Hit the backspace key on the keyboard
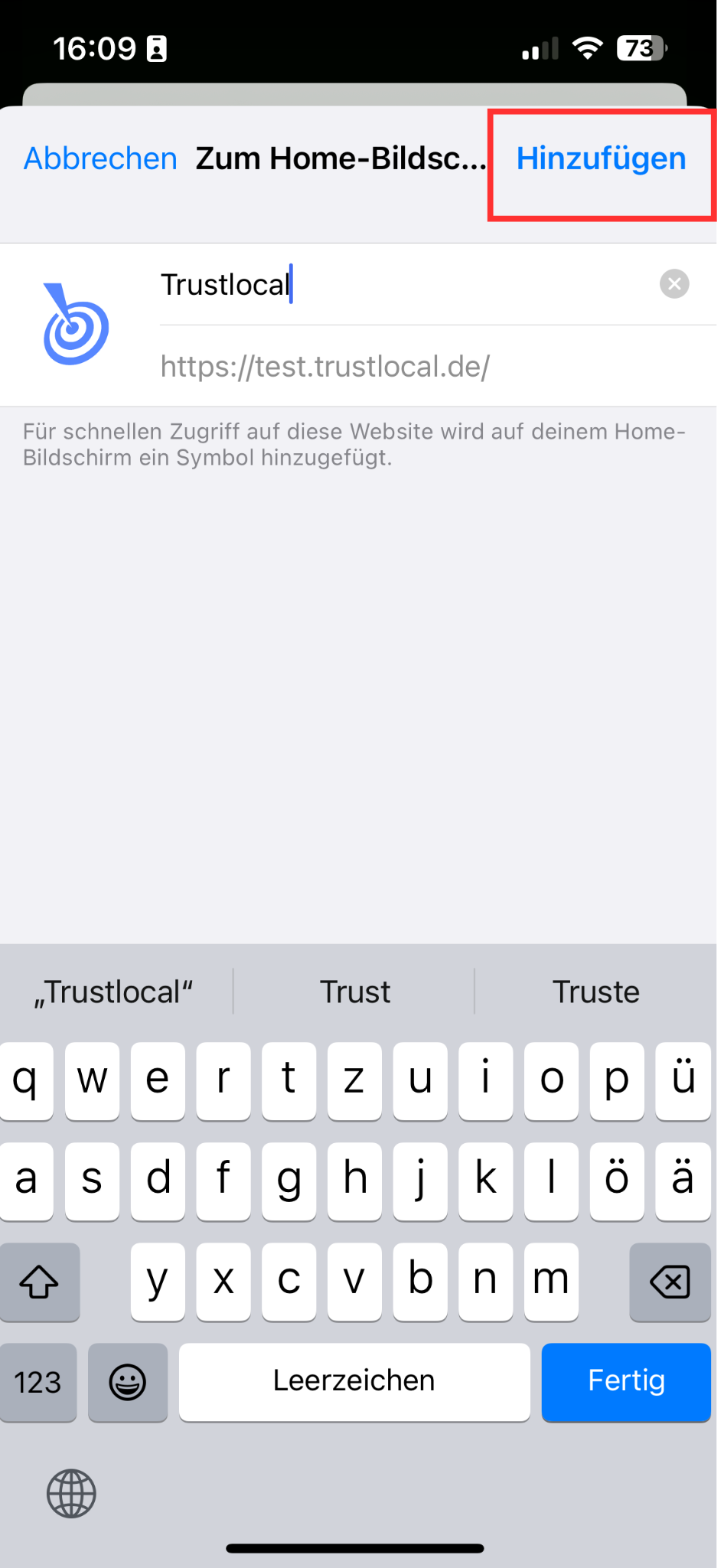 click(670, 1282)
